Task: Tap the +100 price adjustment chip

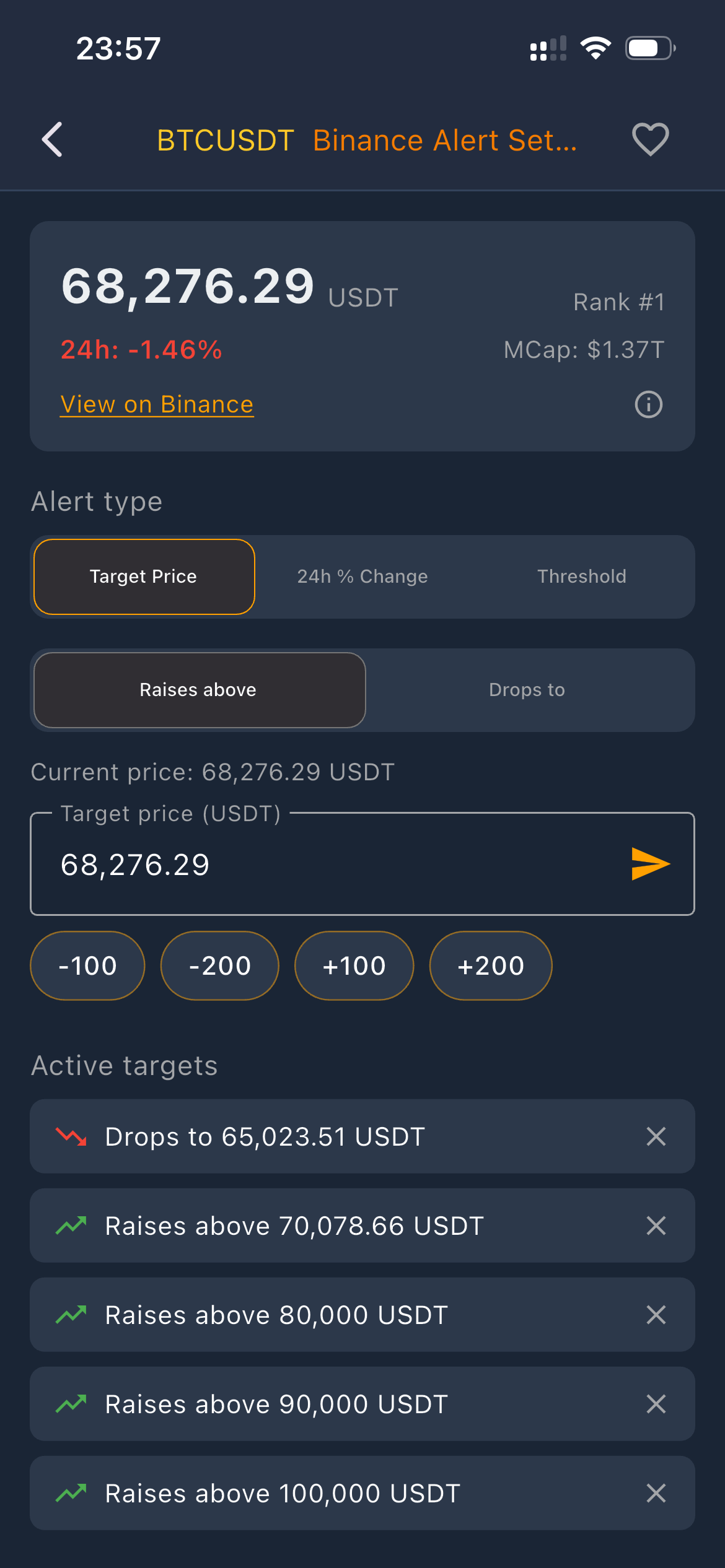Action: (x=353, y=965)
